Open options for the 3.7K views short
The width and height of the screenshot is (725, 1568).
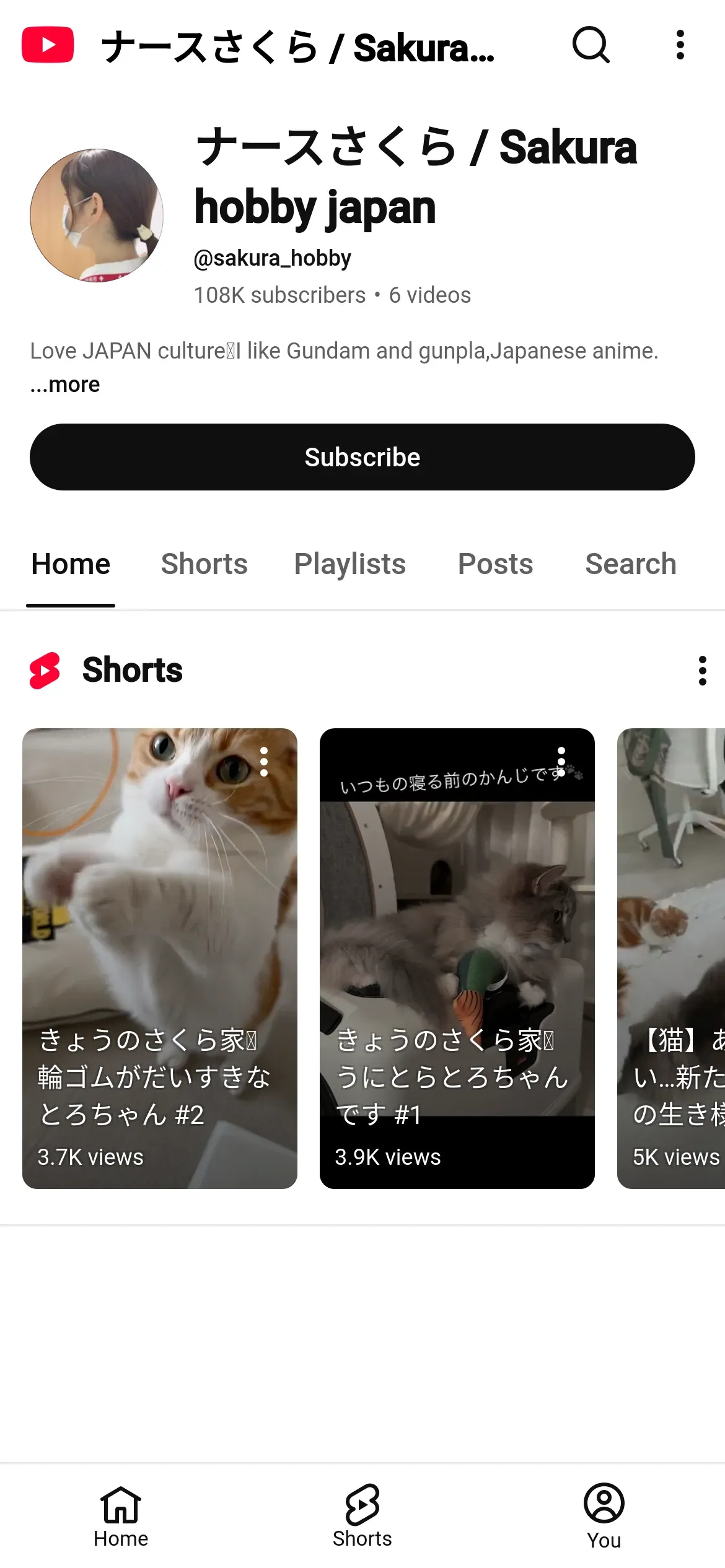264,762
